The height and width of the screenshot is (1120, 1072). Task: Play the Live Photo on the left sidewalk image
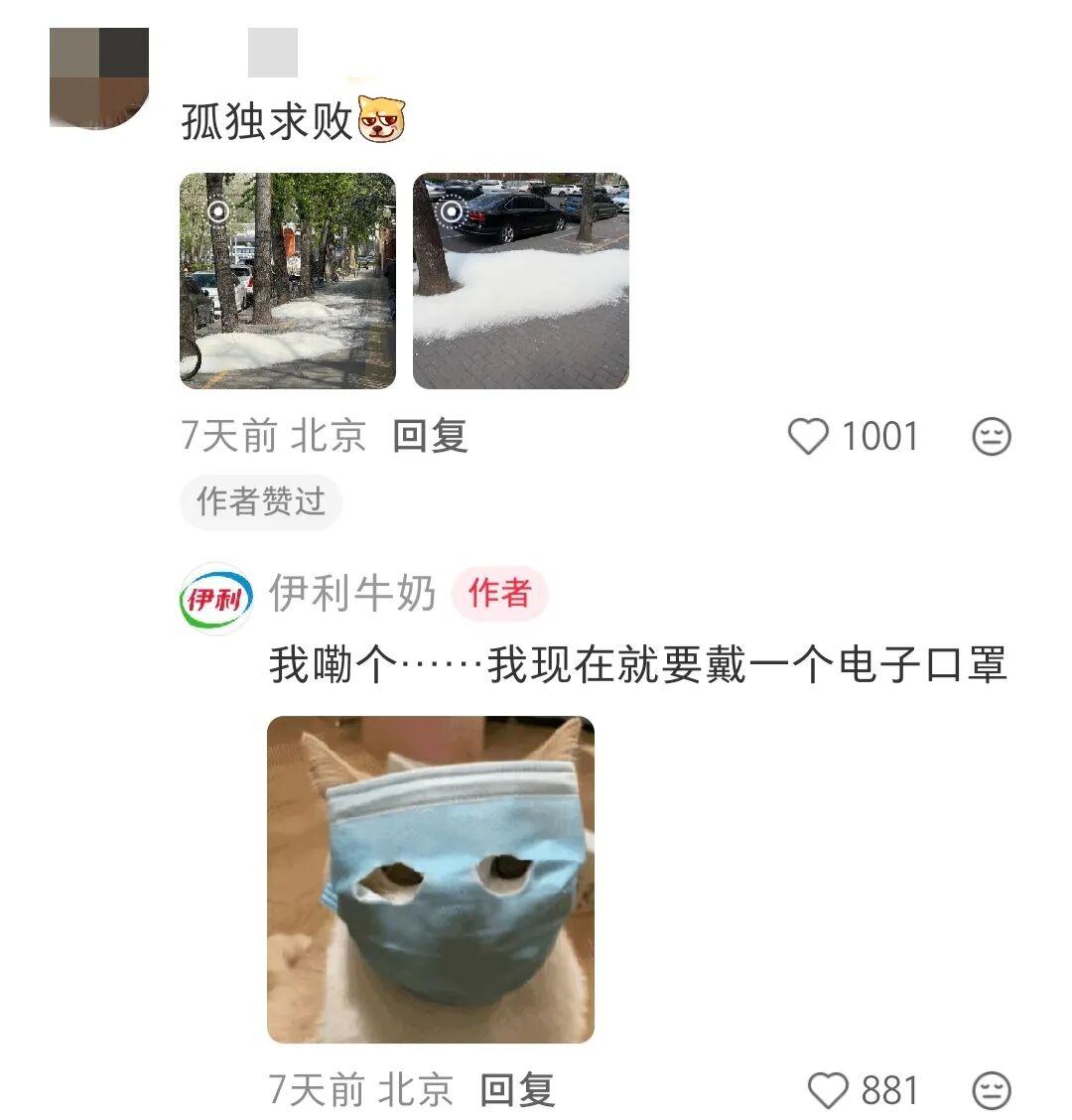pyautogui.click(x=217, y=210)
